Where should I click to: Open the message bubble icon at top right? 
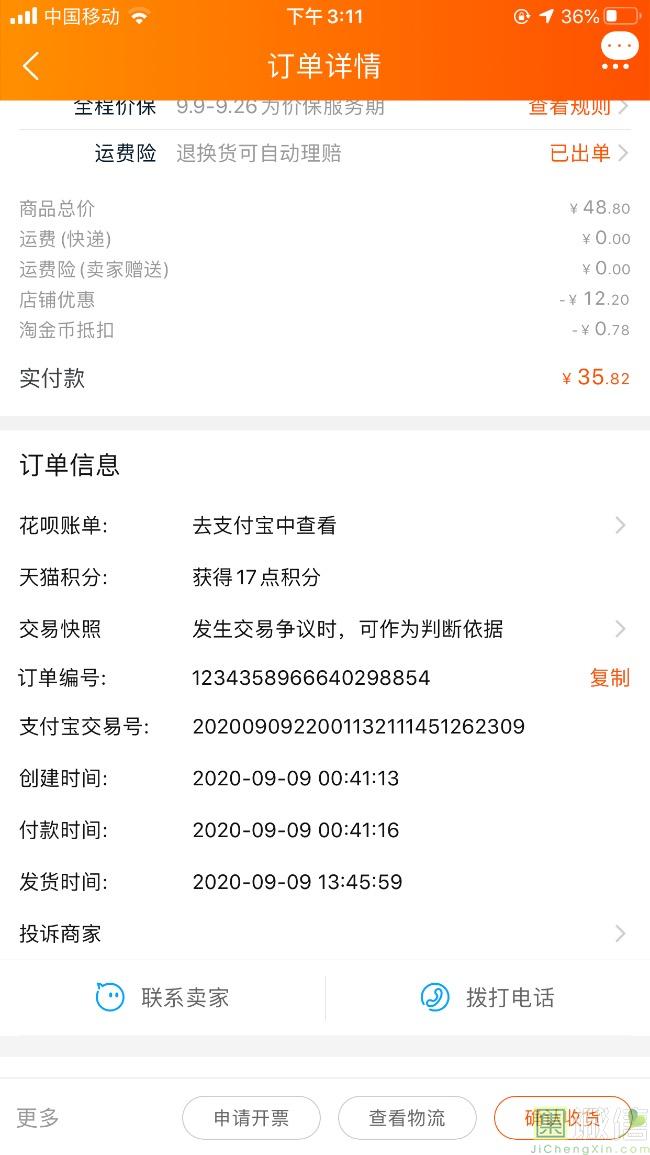(618, 52)
